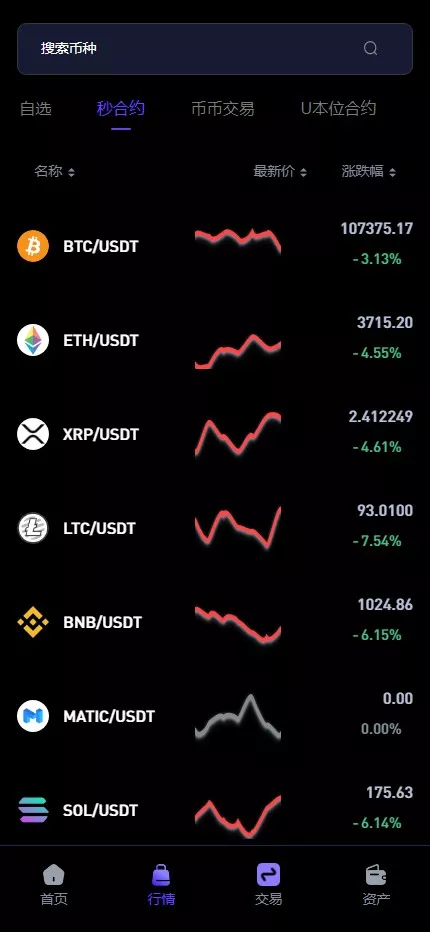
Task: Open the MATIC/USDT row
Action: 215,716
